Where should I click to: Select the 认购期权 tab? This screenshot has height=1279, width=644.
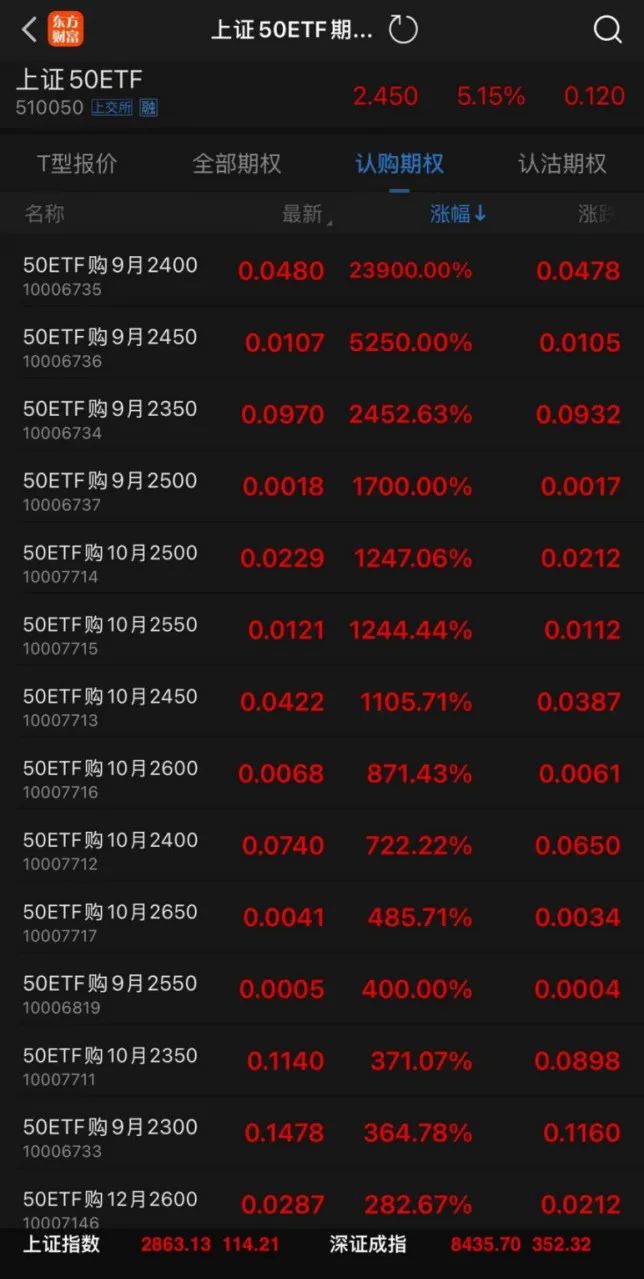click(x=399, y=164)
